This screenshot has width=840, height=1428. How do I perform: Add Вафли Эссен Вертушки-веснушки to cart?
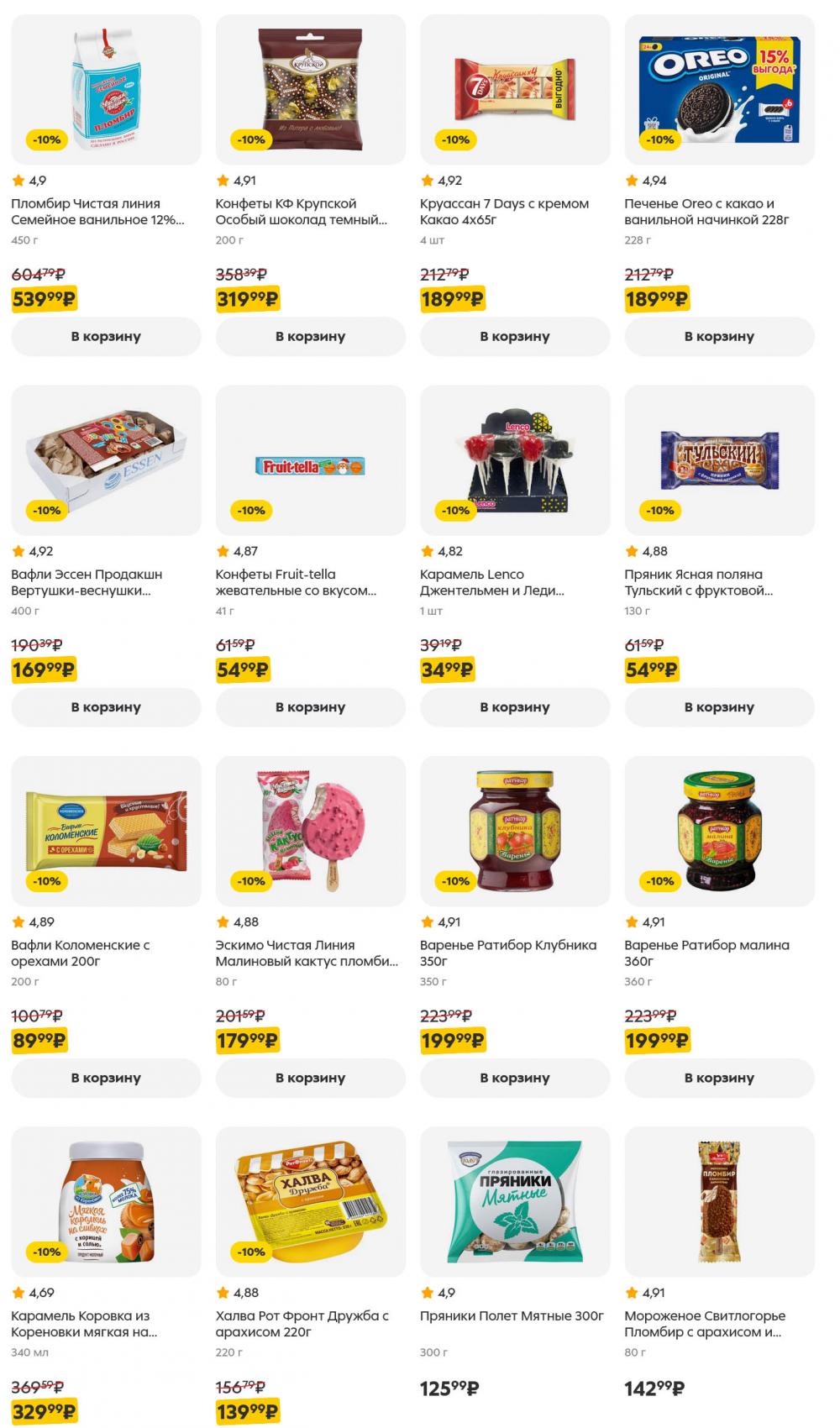coord(106,707)
